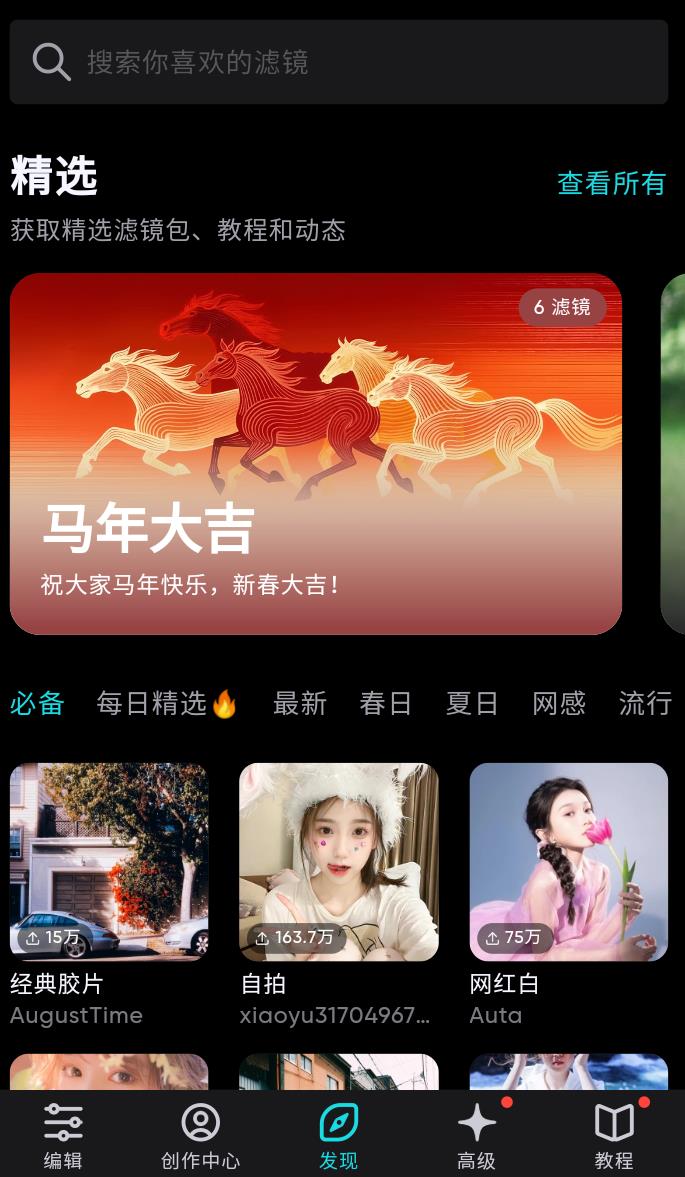Show the 夏日 filter category
Screen dimensions: 685x1177
pyautogui.click(x=472, y=704)
